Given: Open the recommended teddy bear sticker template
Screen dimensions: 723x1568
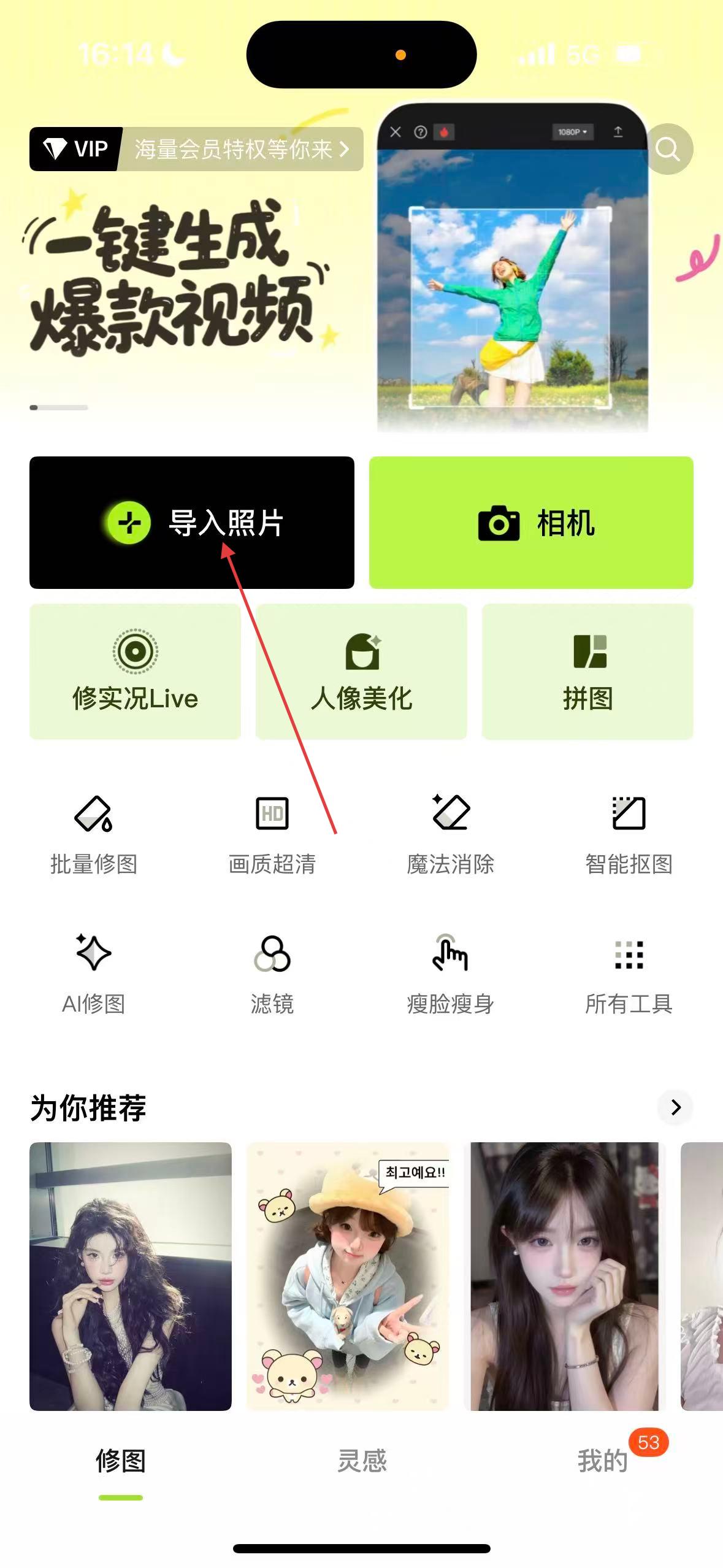Looking at the screenshot, I should pyautogui.click(x=348, y=1276).
